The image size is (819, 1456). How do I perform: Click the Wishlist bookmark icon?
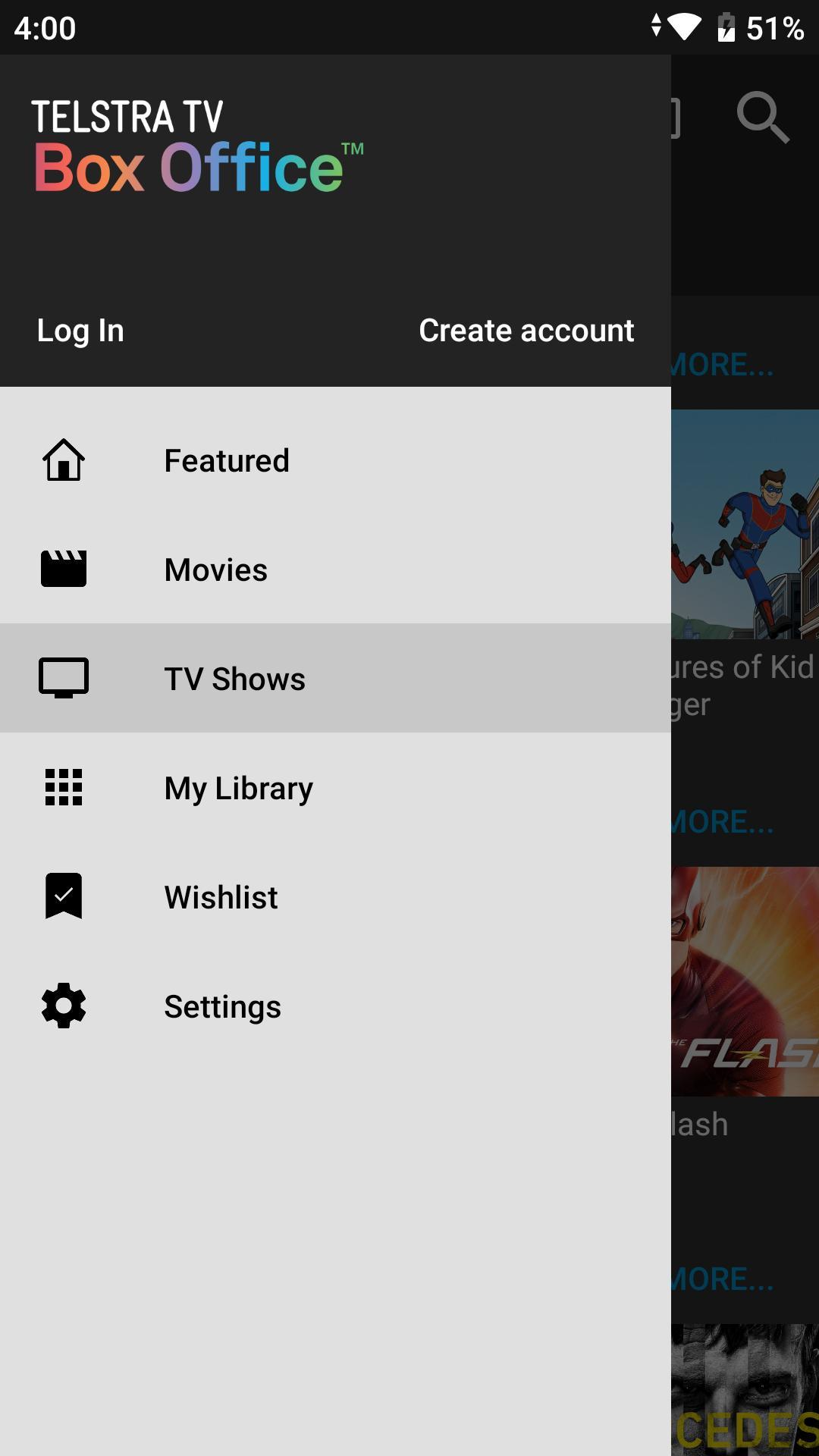click(64, 896)
